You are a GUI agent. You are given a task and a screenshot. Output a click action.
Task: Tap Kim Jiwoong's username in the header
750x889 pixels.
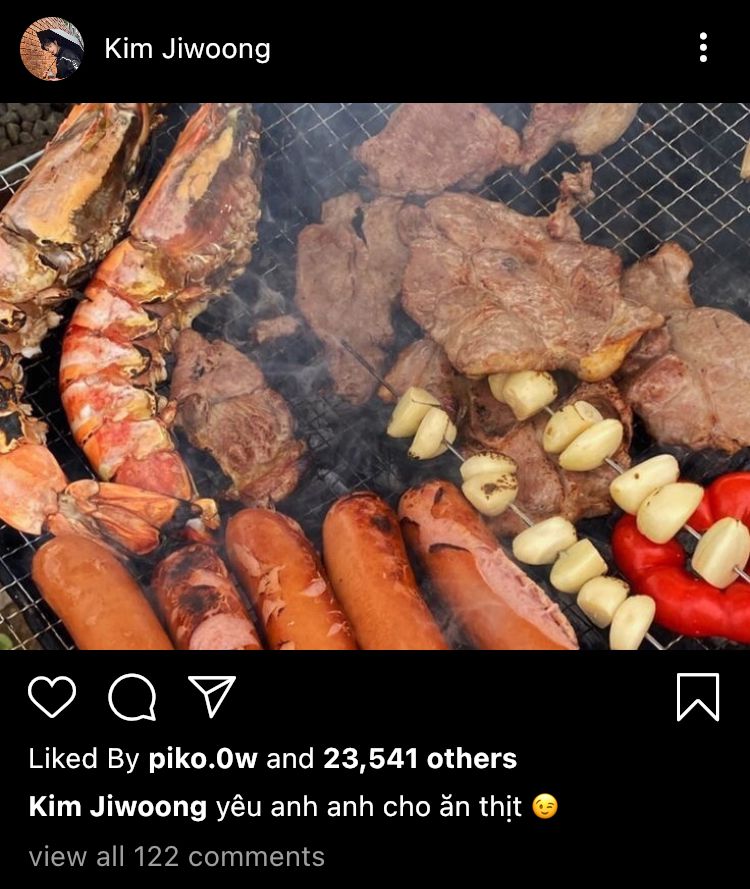tap(187, 49)
